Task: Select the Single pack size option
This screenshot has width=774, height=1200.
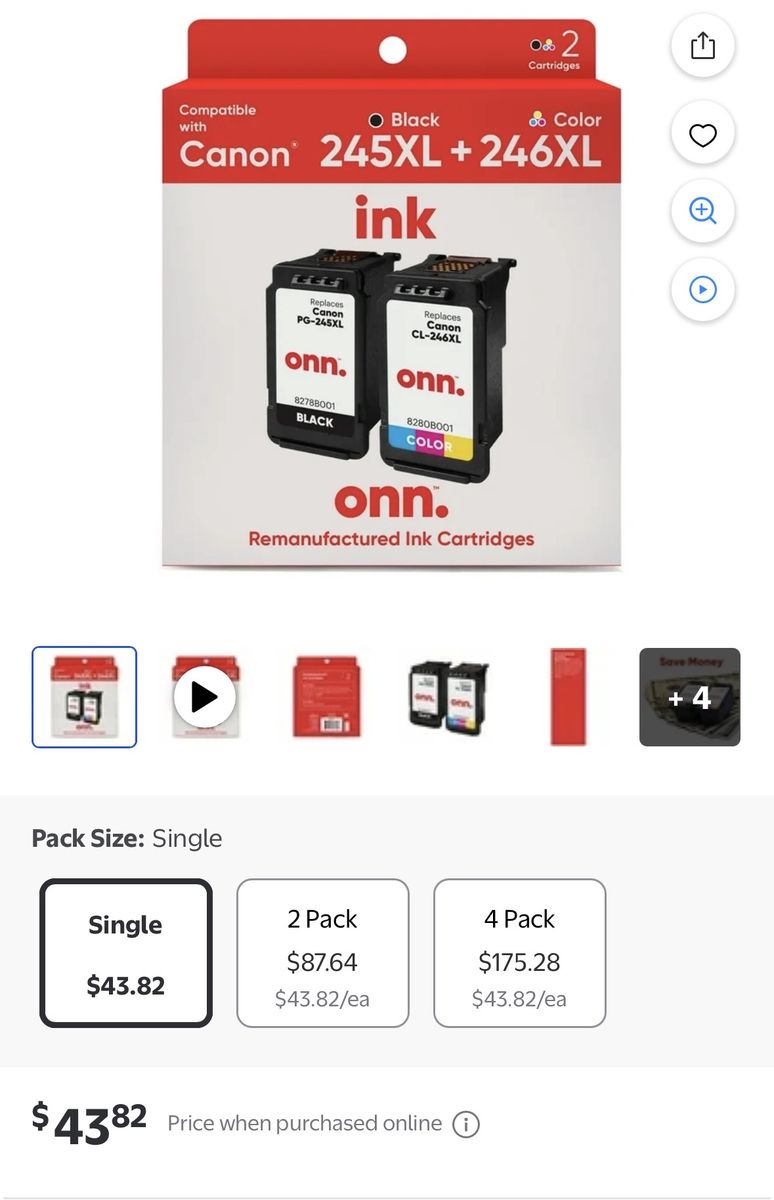Action: click(126, 953)
